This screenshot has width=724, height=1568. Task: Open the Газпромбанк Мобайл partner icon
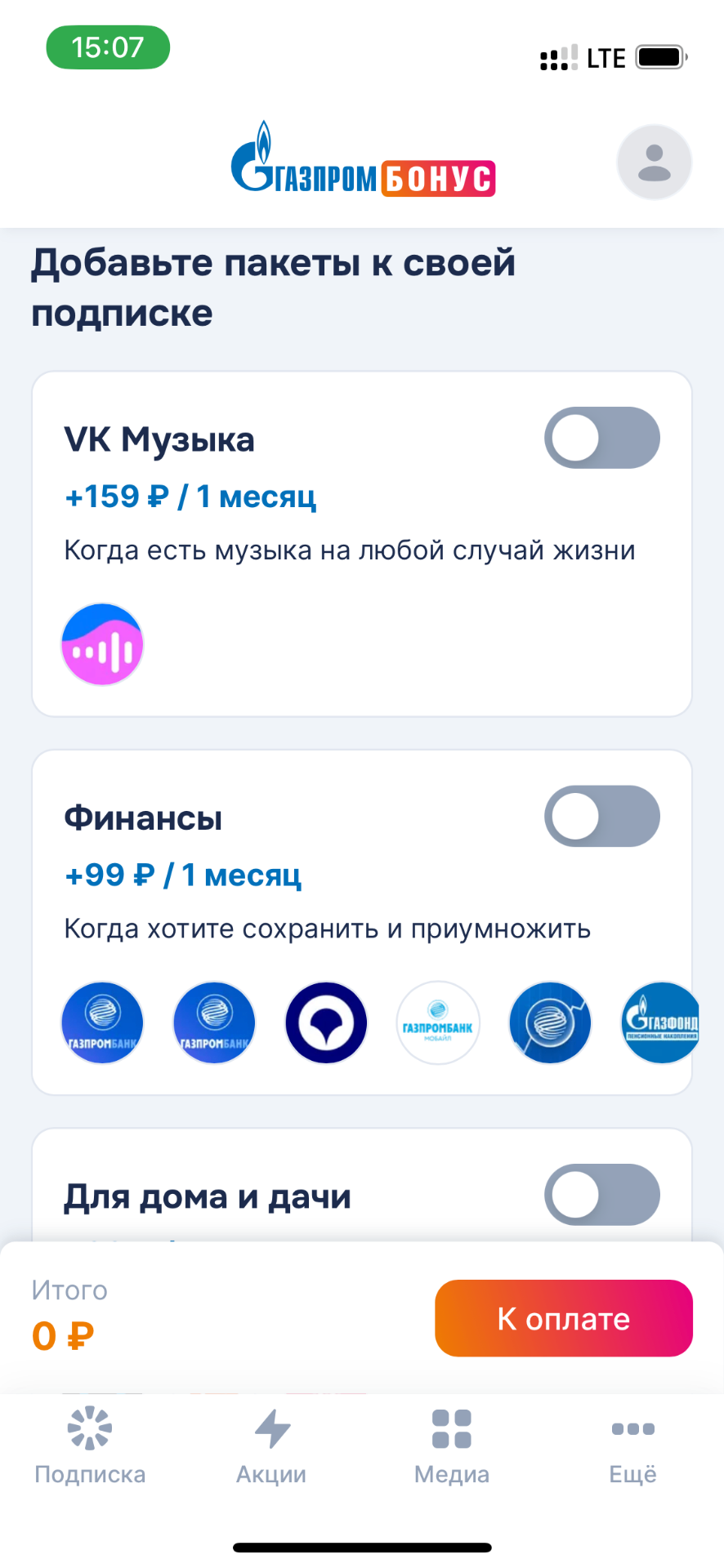438,1022
